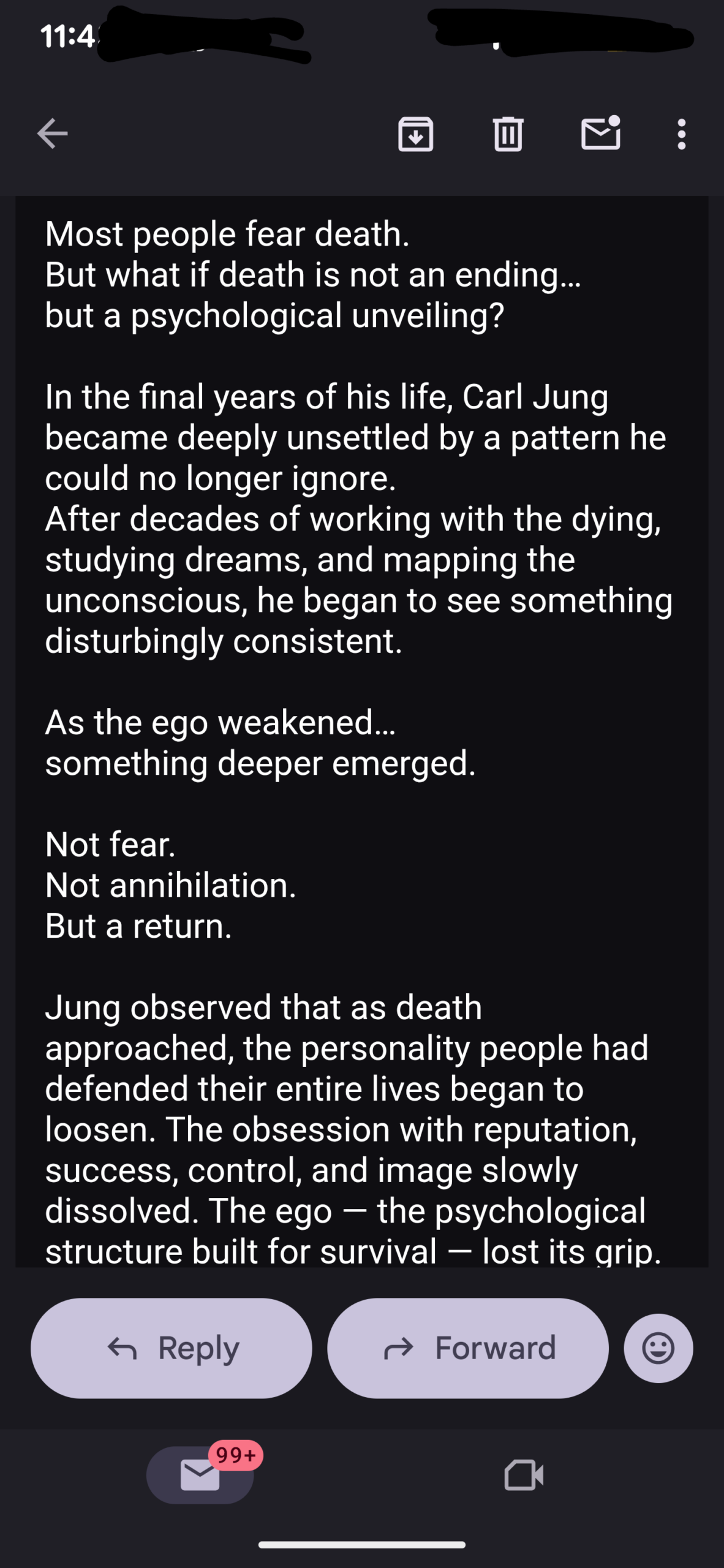
Task: Archive this email
Action: (x=416, y=134)
